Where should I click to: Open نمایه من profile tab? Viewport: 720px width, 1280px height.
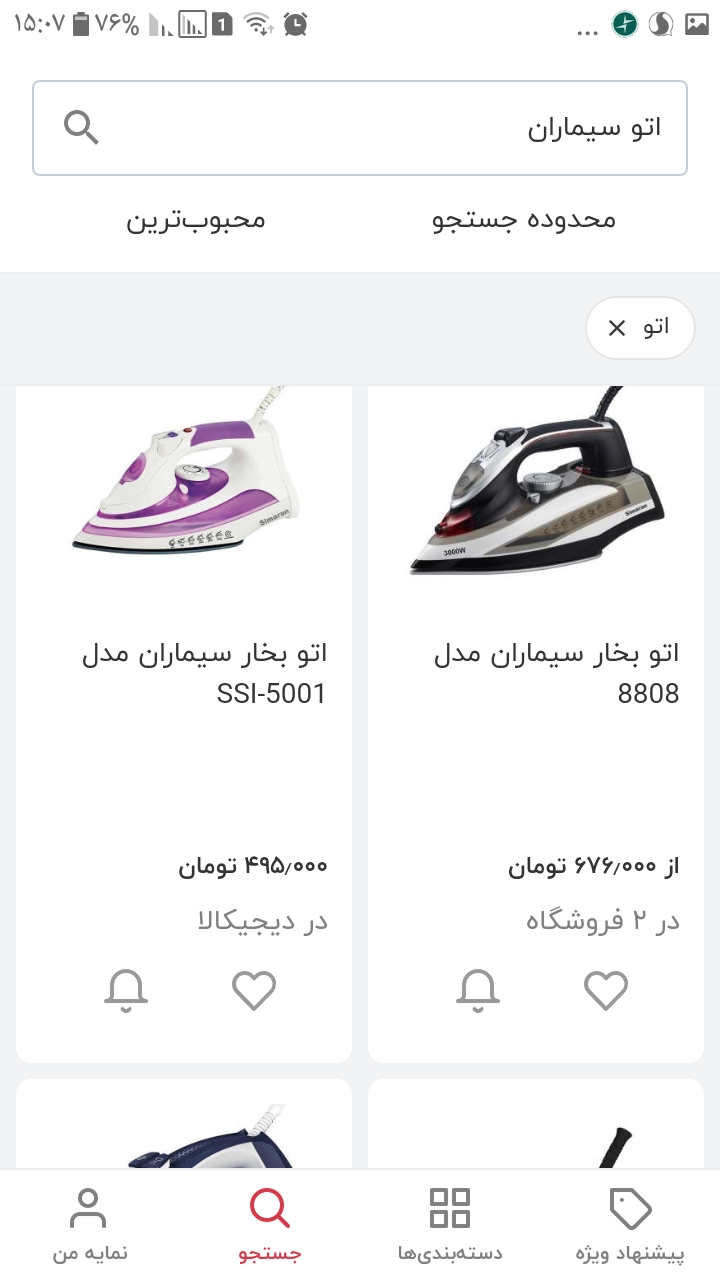click(89, 1224)
